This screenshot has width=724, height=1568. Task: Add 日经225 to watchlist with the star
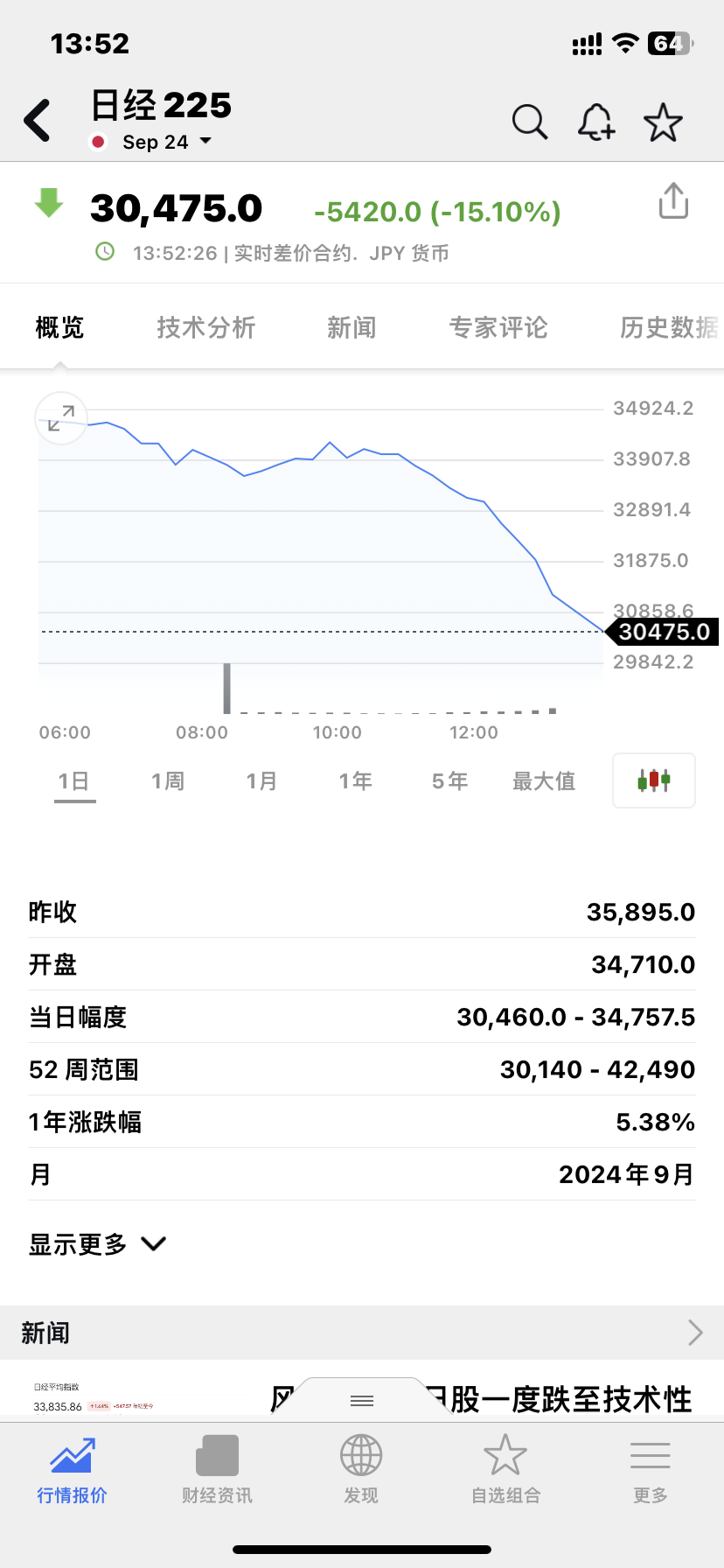tap(663, 122)
